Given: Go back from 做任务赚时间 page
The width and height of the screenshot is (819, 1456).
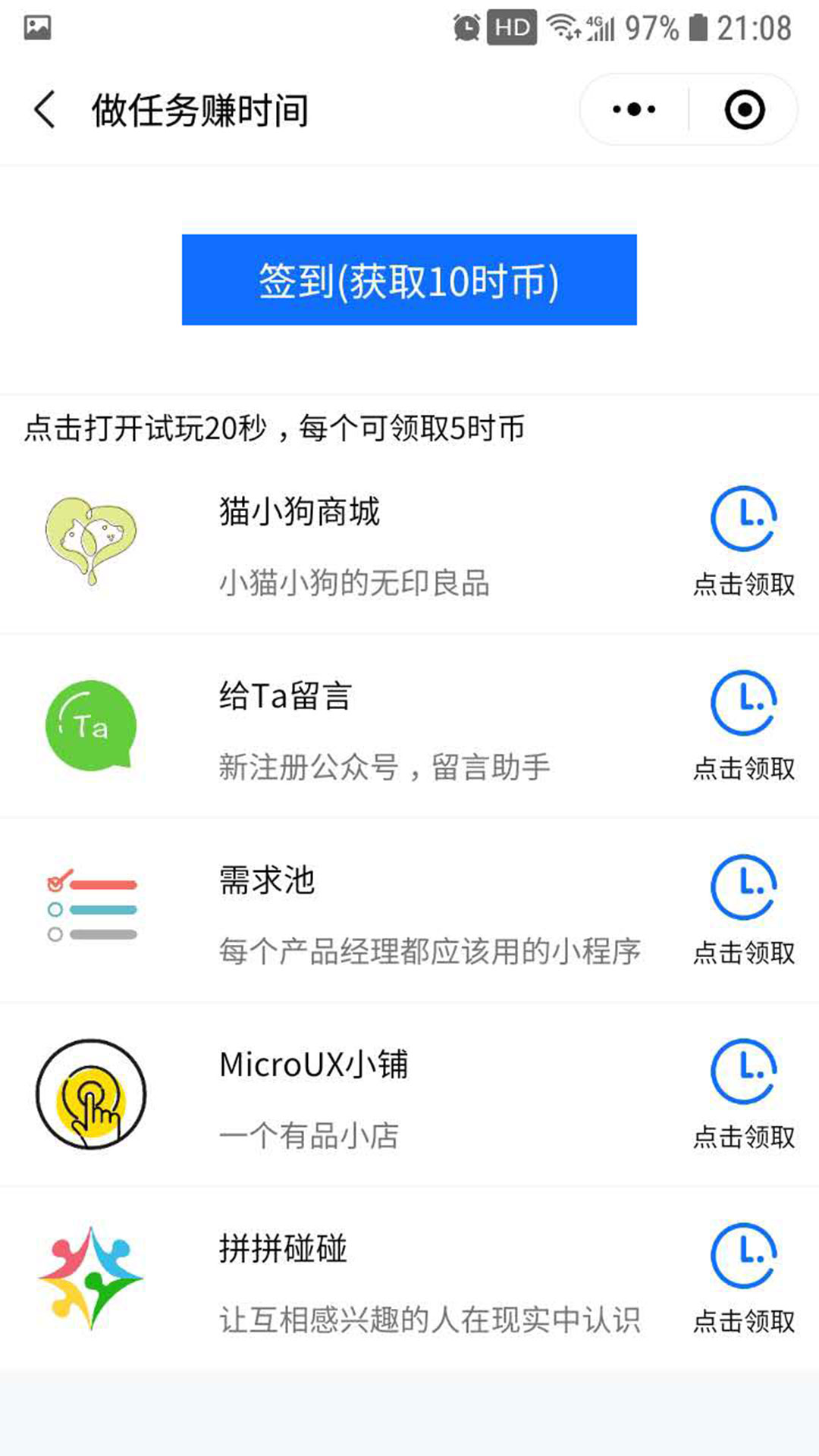Looking at the screenshot, I should 45,110.
